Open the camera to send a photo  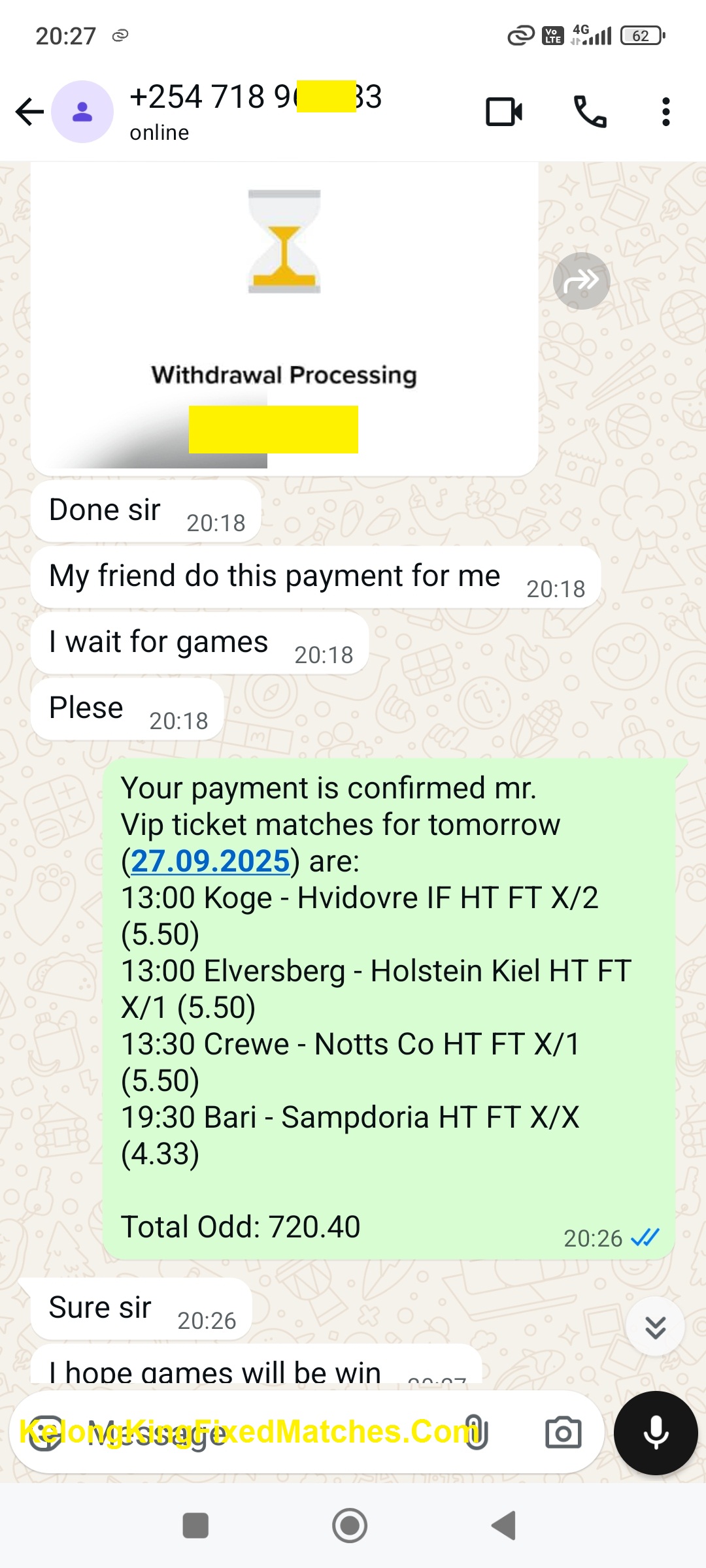pos(563,1433)
